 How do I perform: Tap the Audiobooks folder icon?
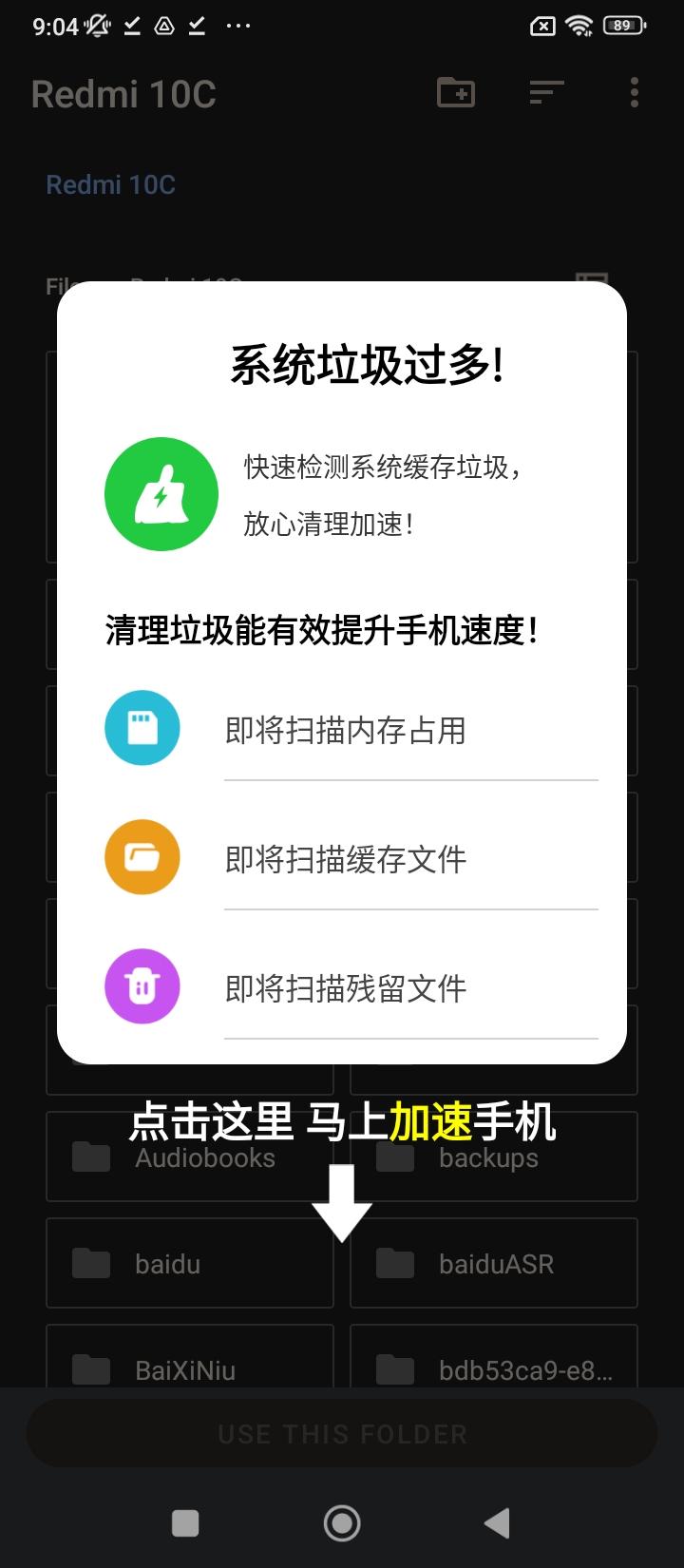click(x=90, y=1157)
